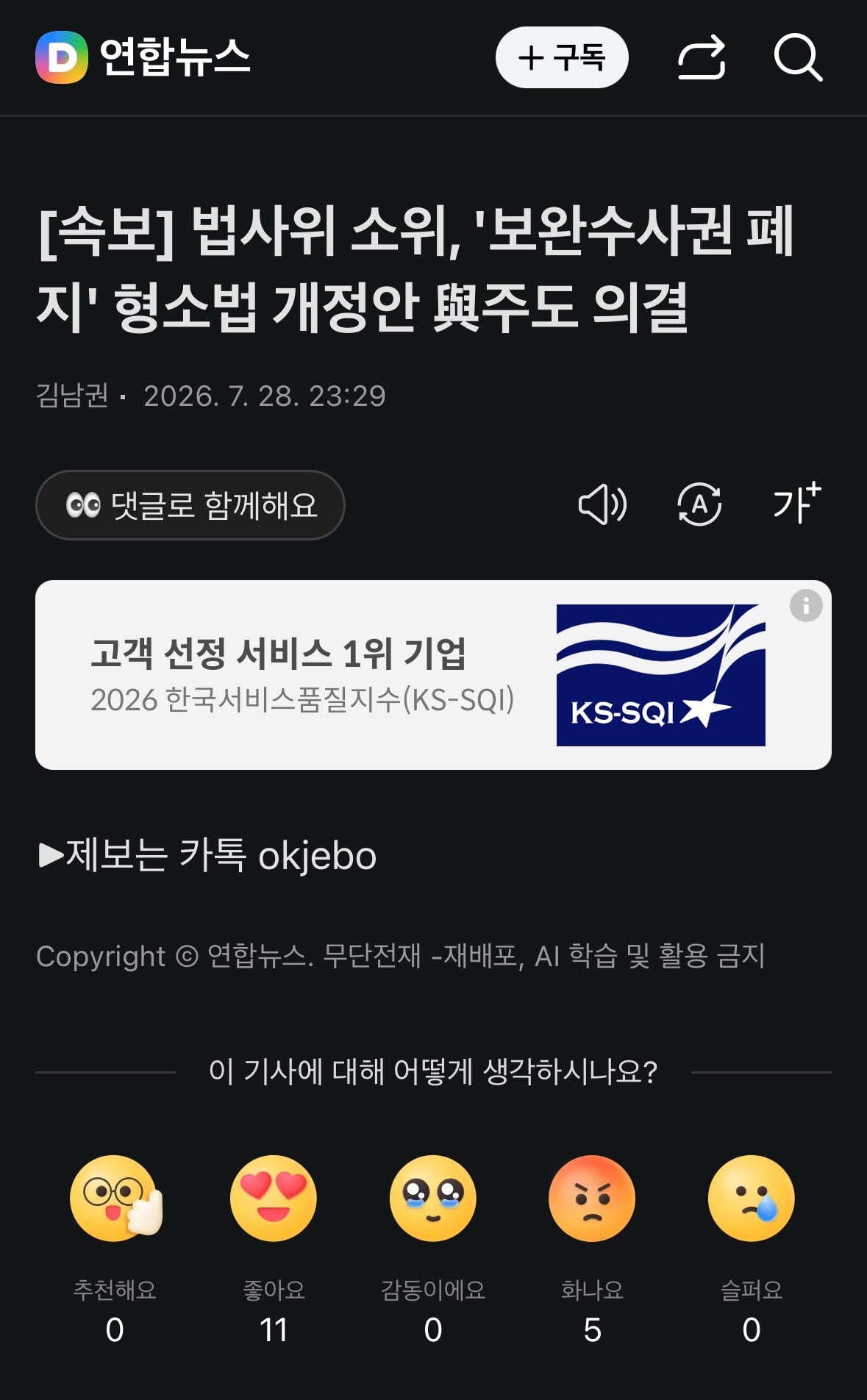Adjust font size with 가+ icon

coord(796,503)
